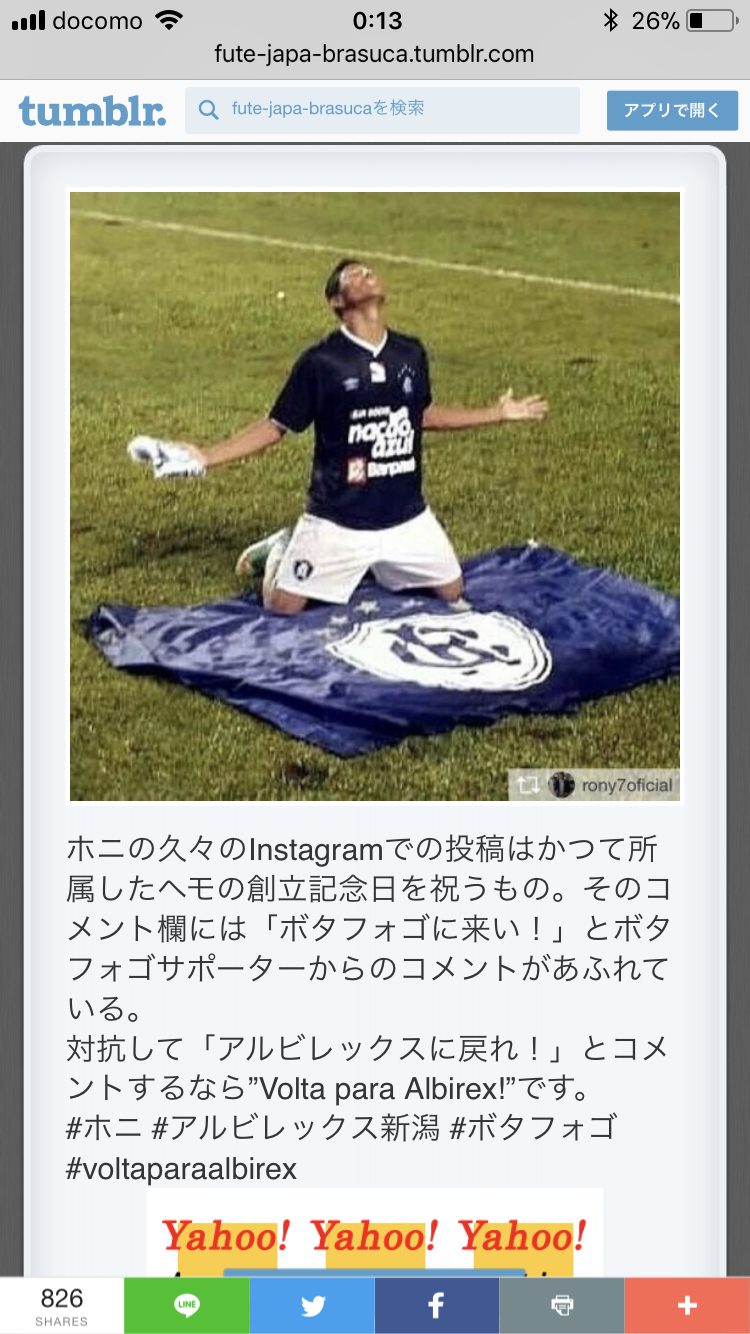This screenshot has width=750, height=1334.
Task: Print this page with the printer button
Action: [562, 1305]
